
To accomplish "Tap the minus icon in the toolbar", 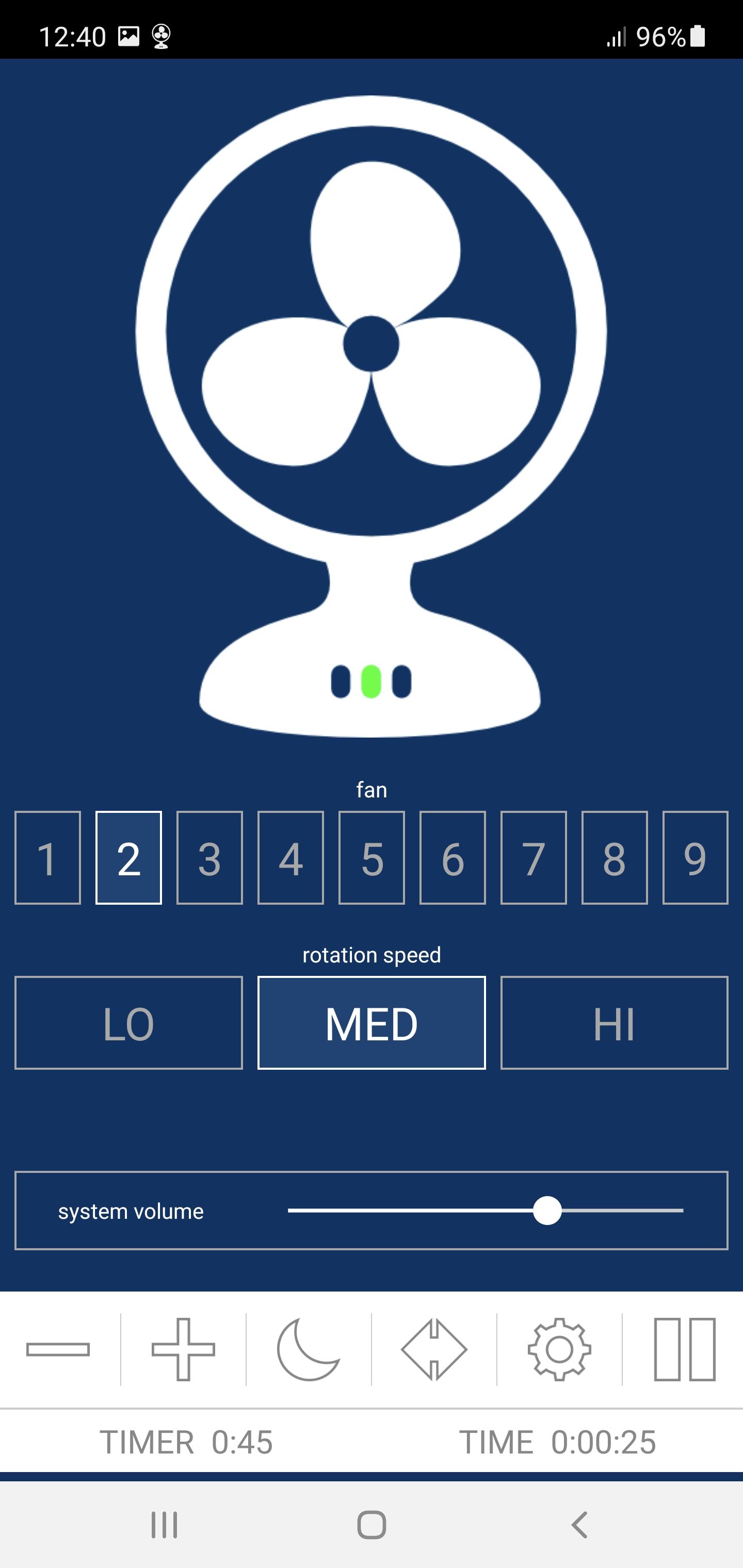I will 58,1349.
